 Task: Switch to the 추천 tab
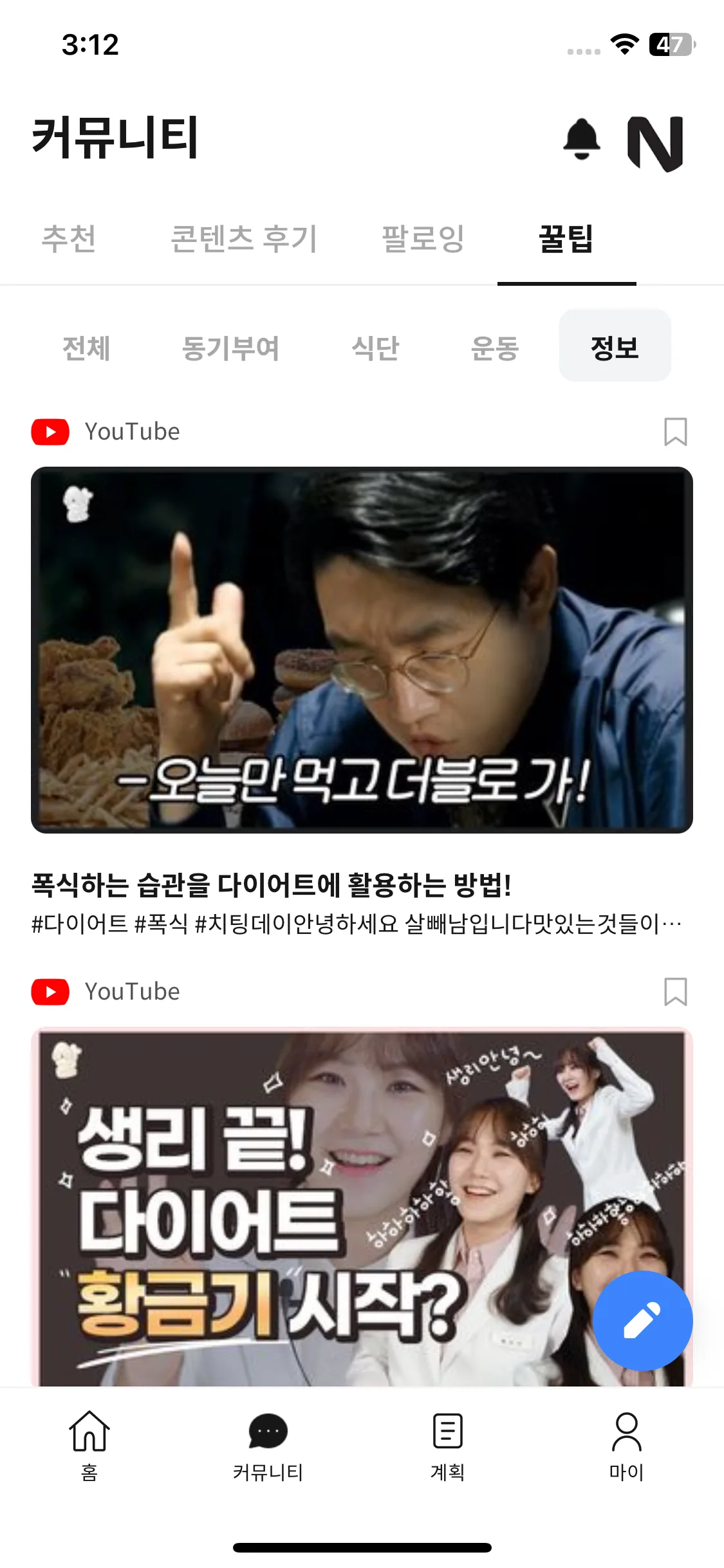pyautogui.click(x=69, y=238)
